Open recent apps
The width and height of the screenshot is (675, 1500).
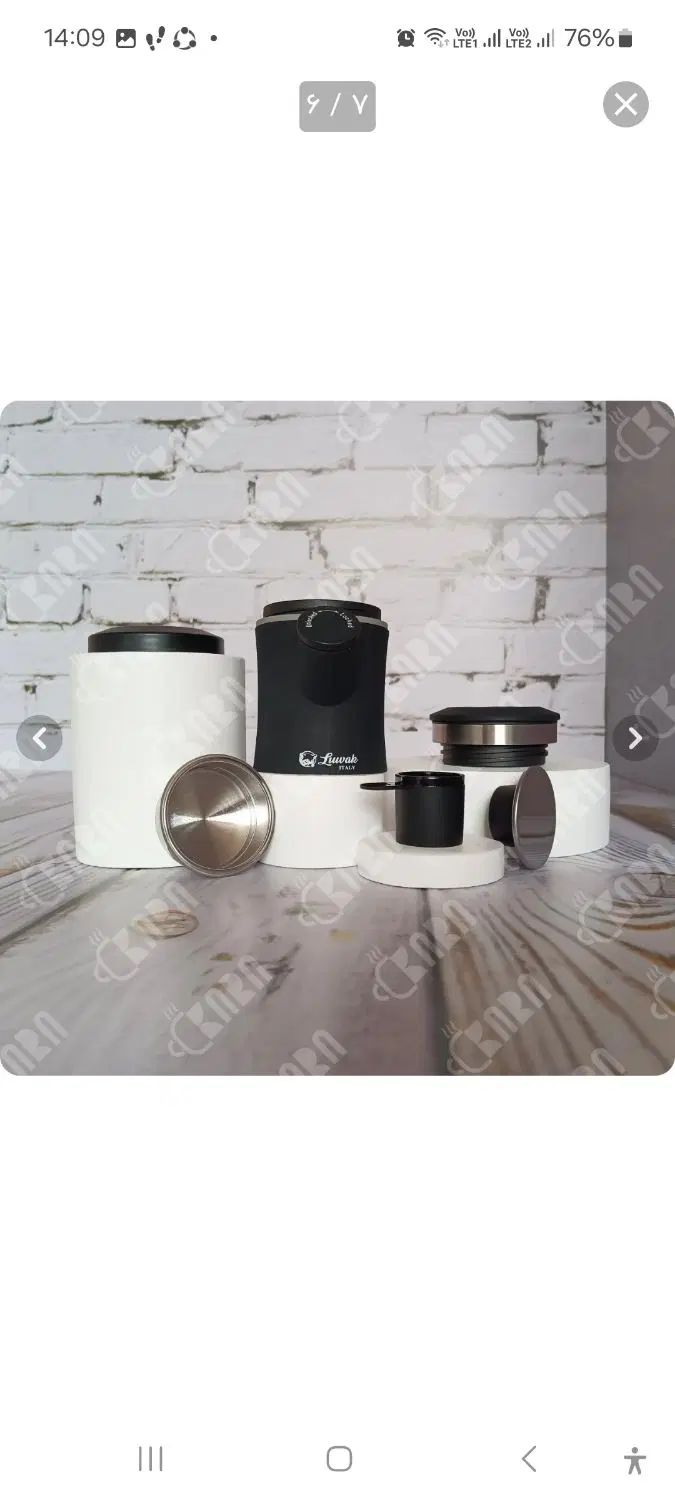point(151,1459)
